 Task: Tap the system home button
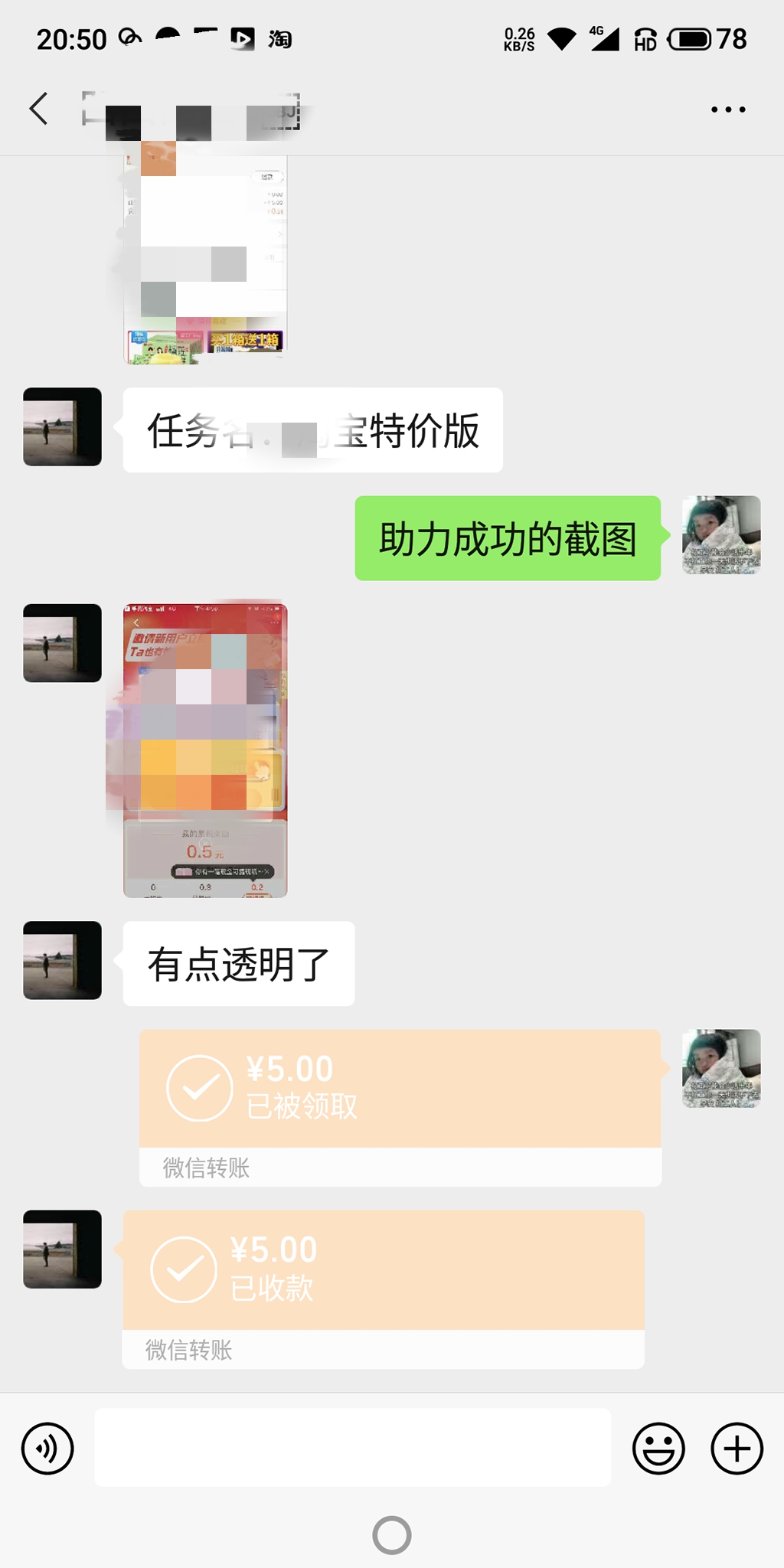pos(392,1535)
